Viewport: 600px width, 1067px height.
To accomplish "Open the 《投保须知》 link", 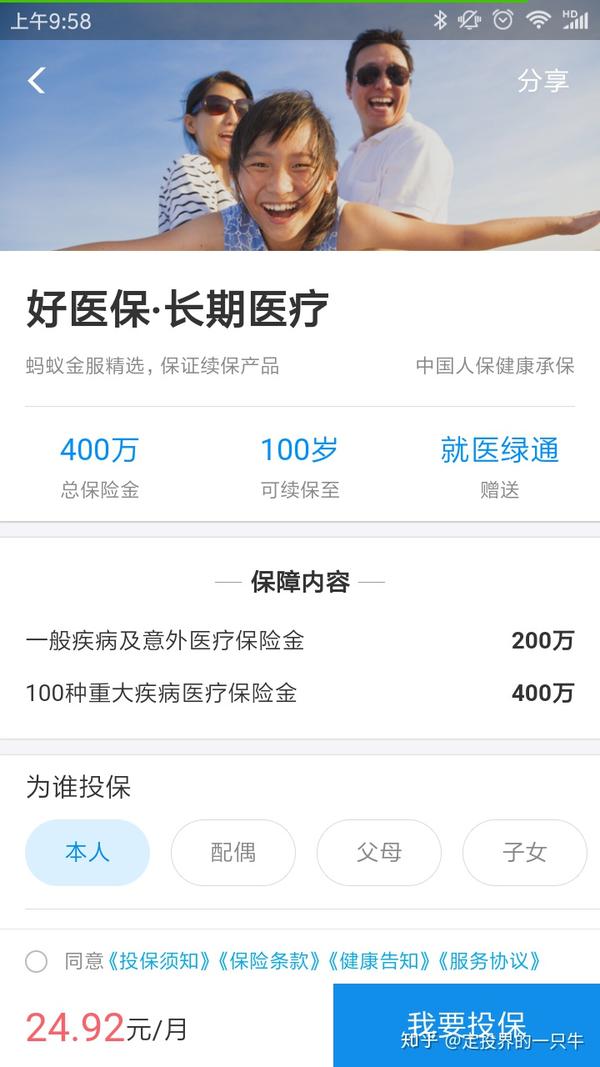I will tap(161, 962).
